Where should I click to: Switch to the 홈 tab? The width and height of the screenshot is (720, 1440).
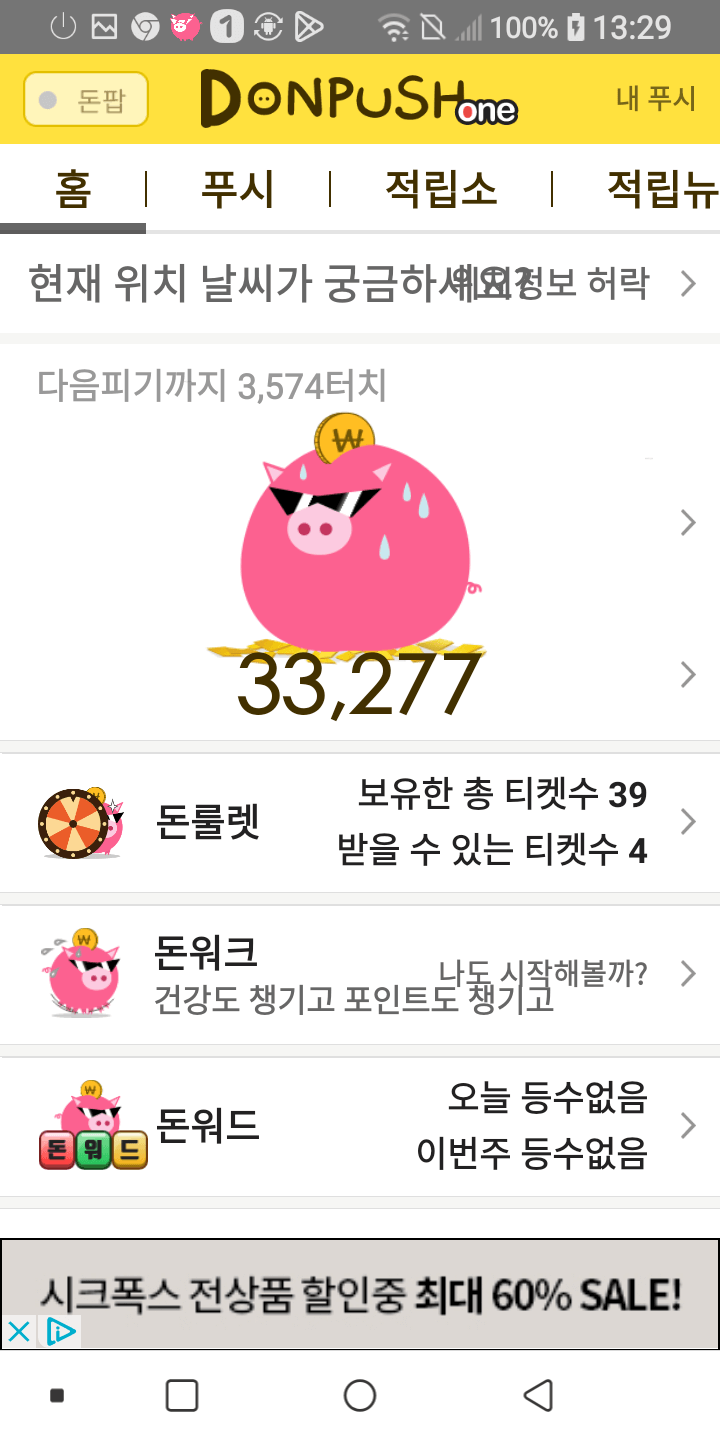tap(73, 189)
